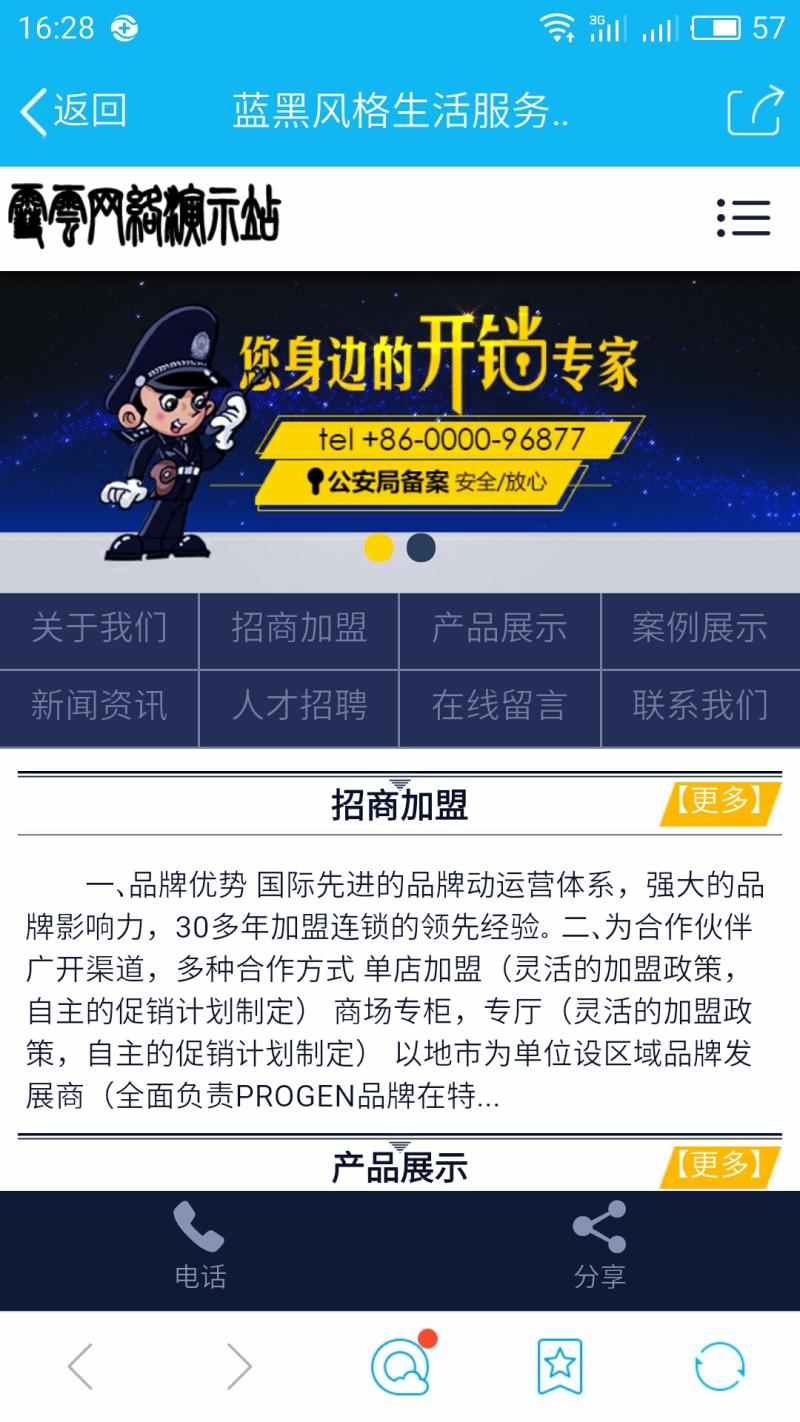
Task: Open 产品展示 in the navigation grid
Action: tap(499, 629)
